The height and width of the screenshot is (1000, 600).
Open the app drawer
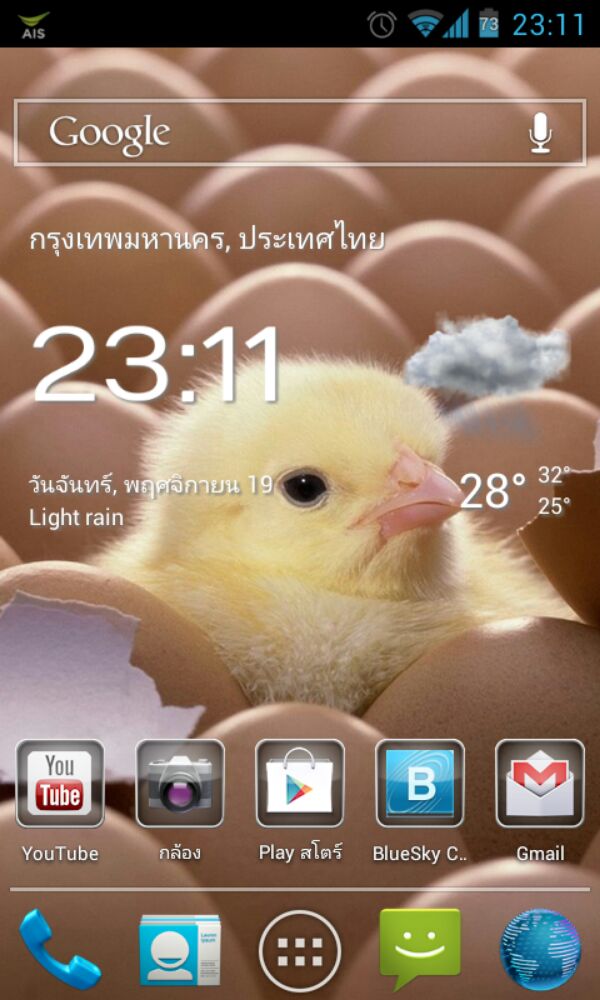coord(300,950)
